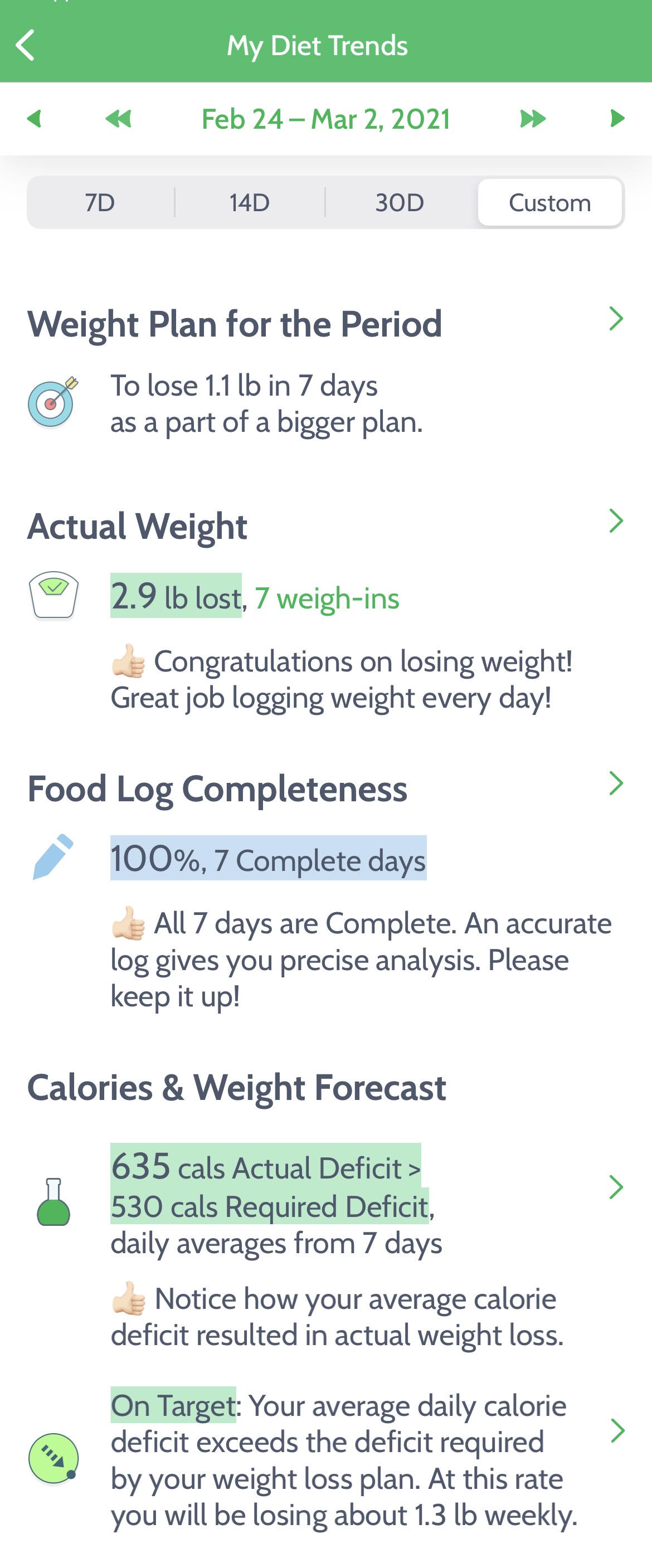This screenshot has height=1568, width=652.
Task: Open Weight Plan for the Period details
Action: [x=615, y=319]
